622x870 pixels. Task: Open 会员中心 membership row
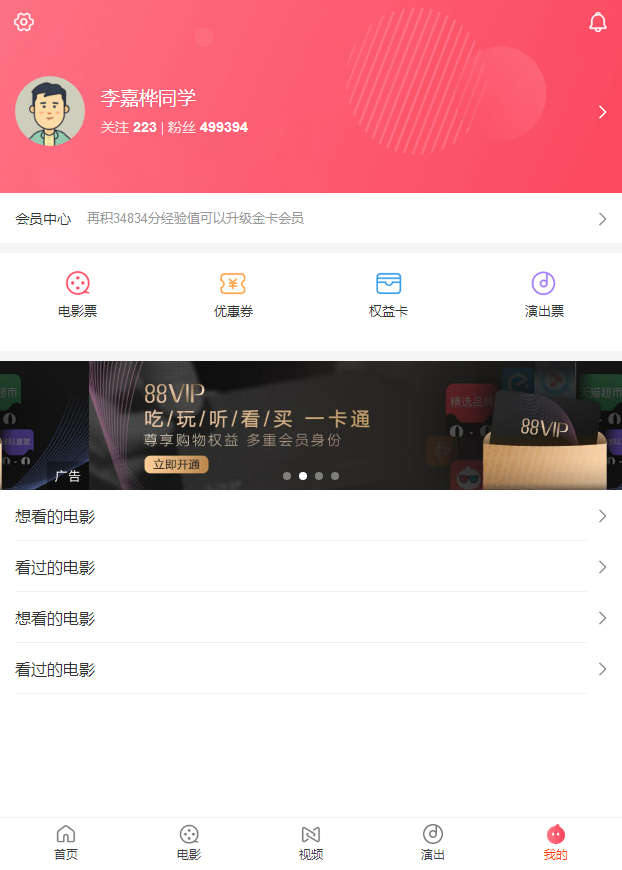tap(310, 218)
